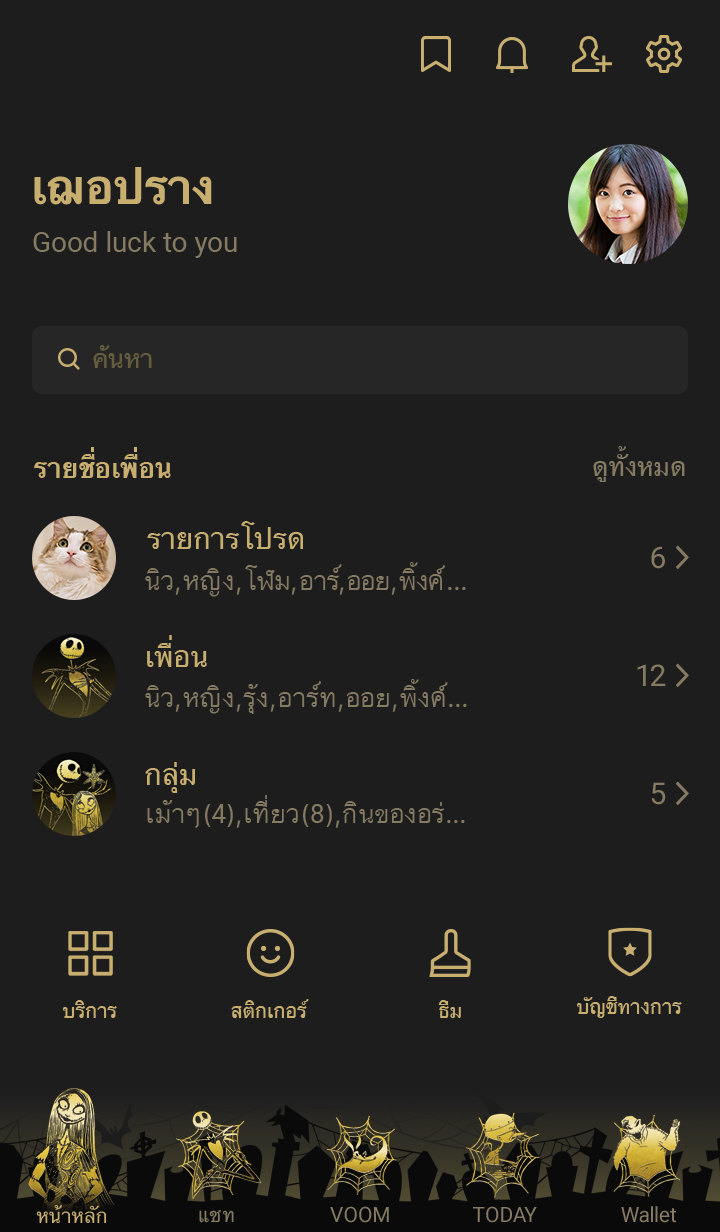Open the profile picture of เฌอปราง

(x=628, y=204)
